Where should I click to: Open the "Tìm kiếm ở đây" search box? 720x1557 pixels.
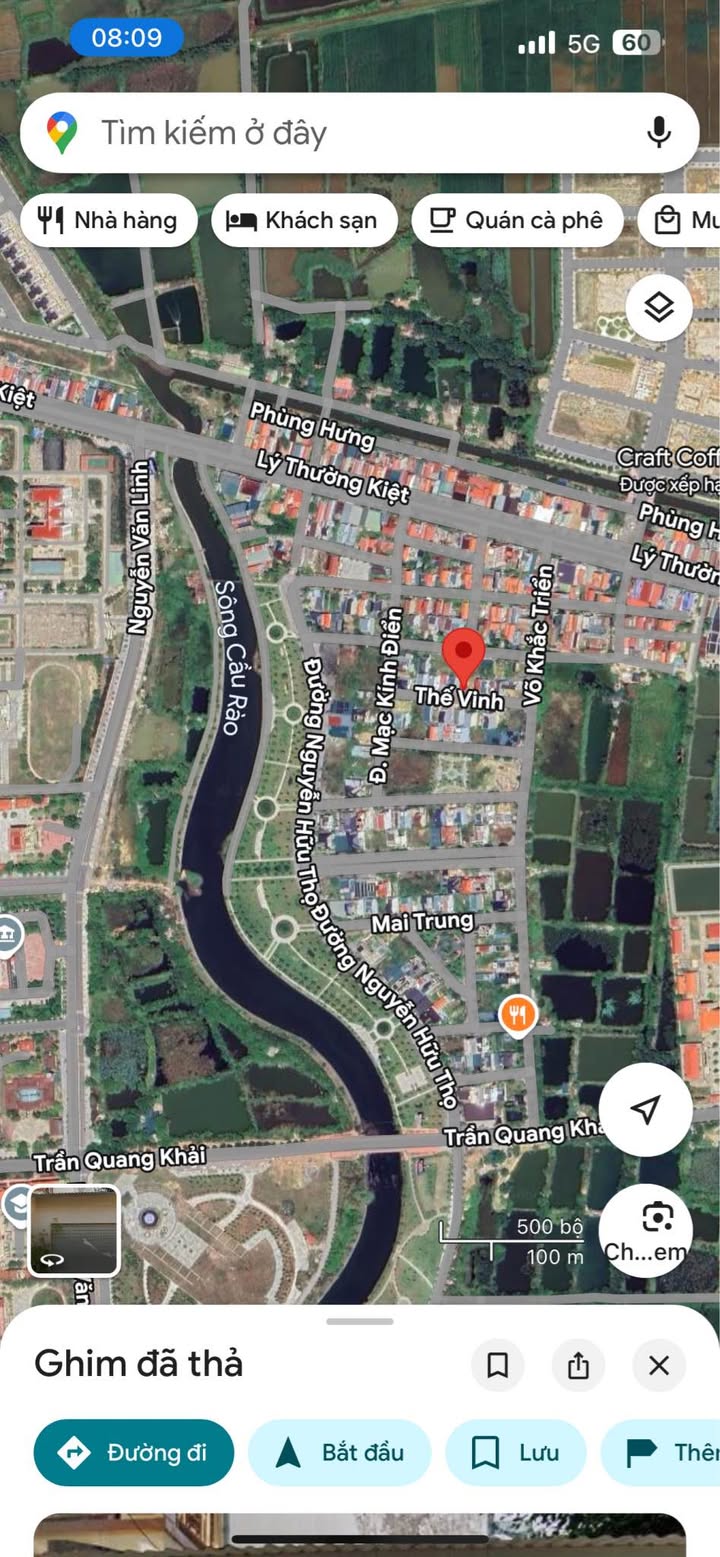click(x=359, y=133)
